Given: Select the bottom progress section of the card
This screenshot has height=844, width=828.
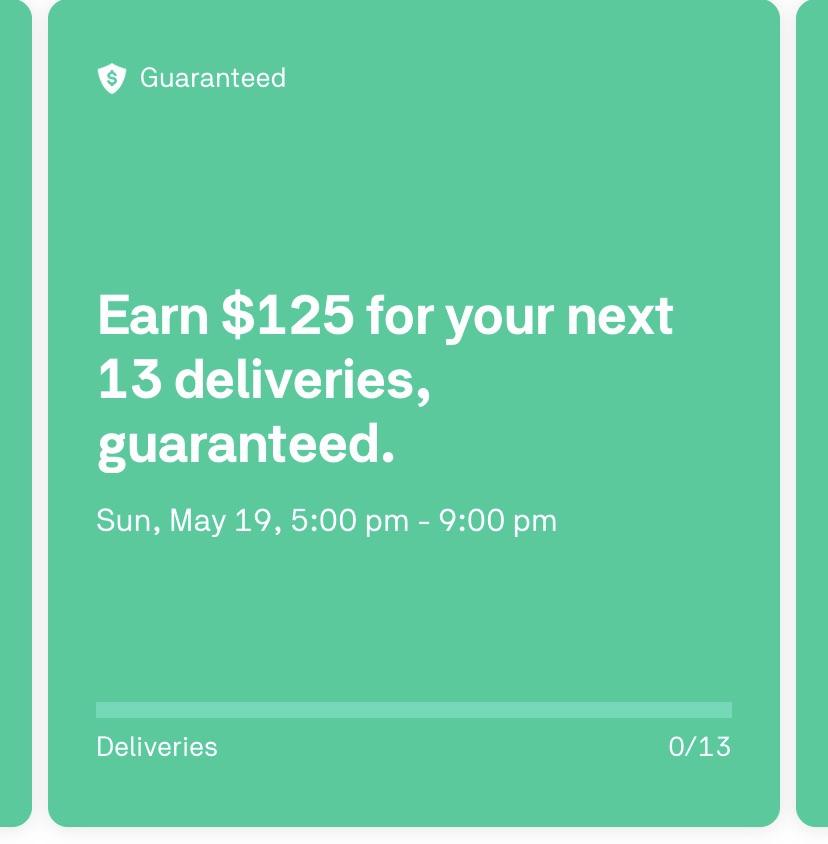Looking at the screenshot, I should point(413,730).
